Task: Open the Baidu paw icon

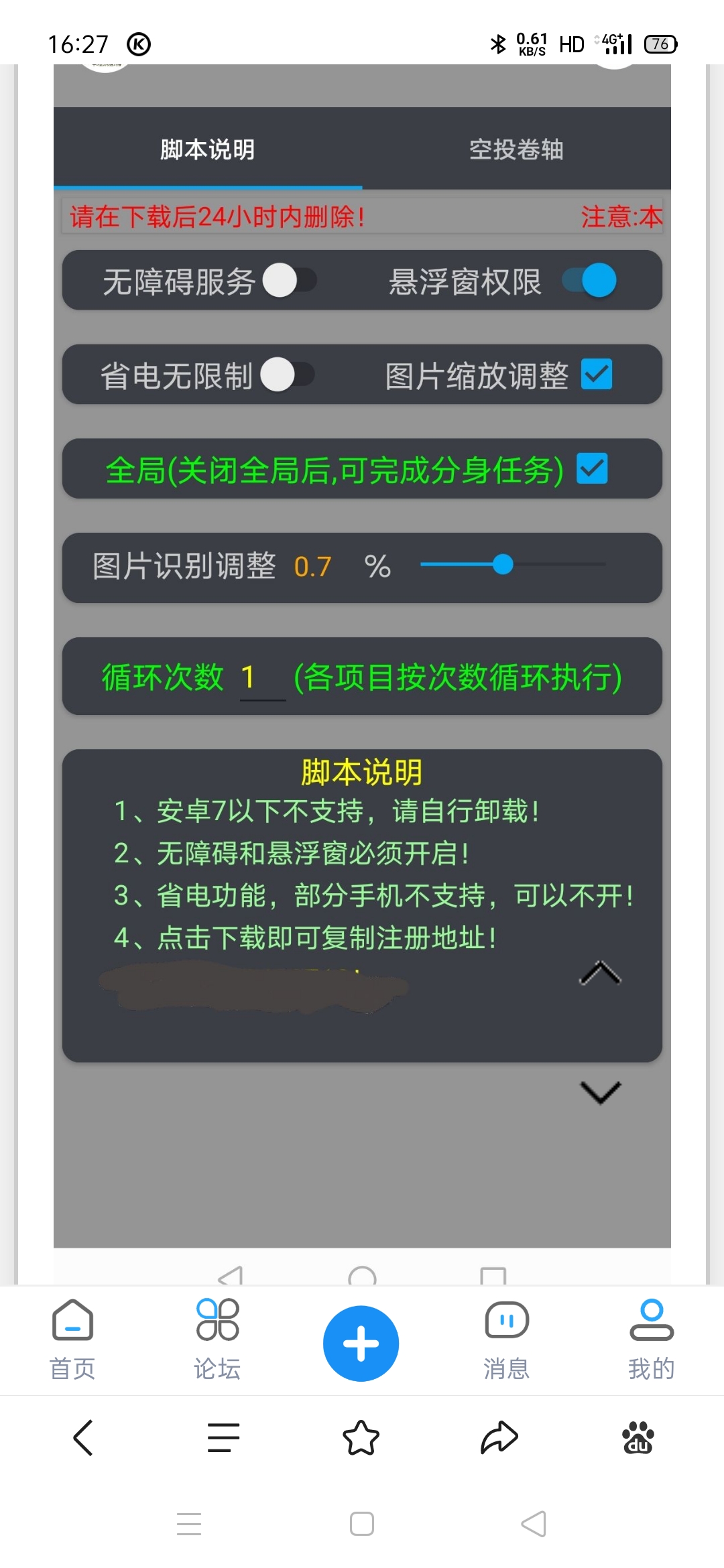Action: (638, 1438)
